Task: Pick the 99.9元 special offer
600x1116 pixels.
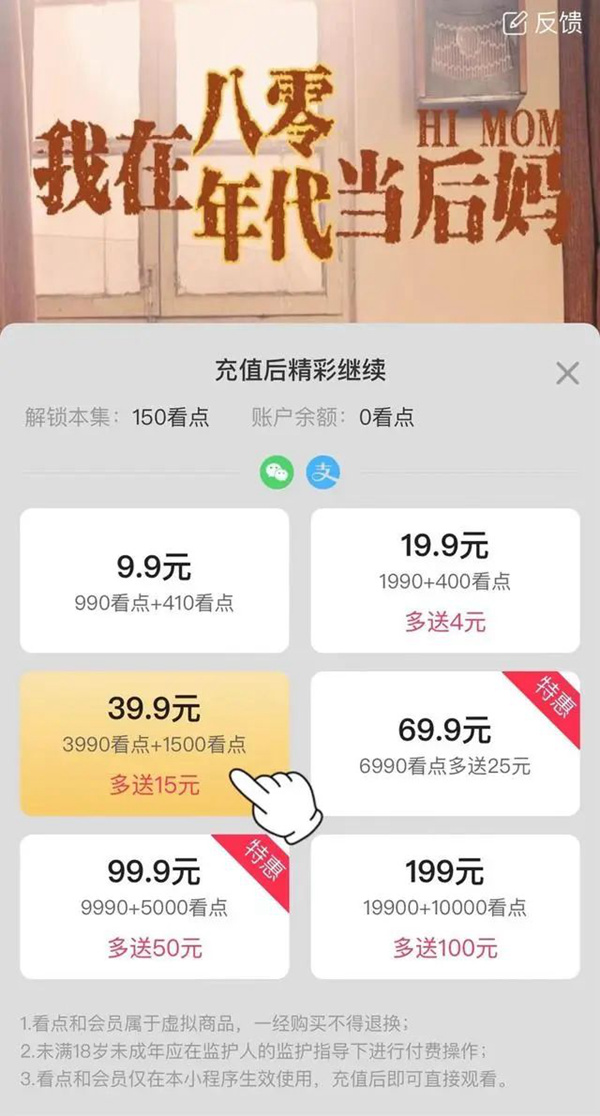Action: [x=154, y=906]
